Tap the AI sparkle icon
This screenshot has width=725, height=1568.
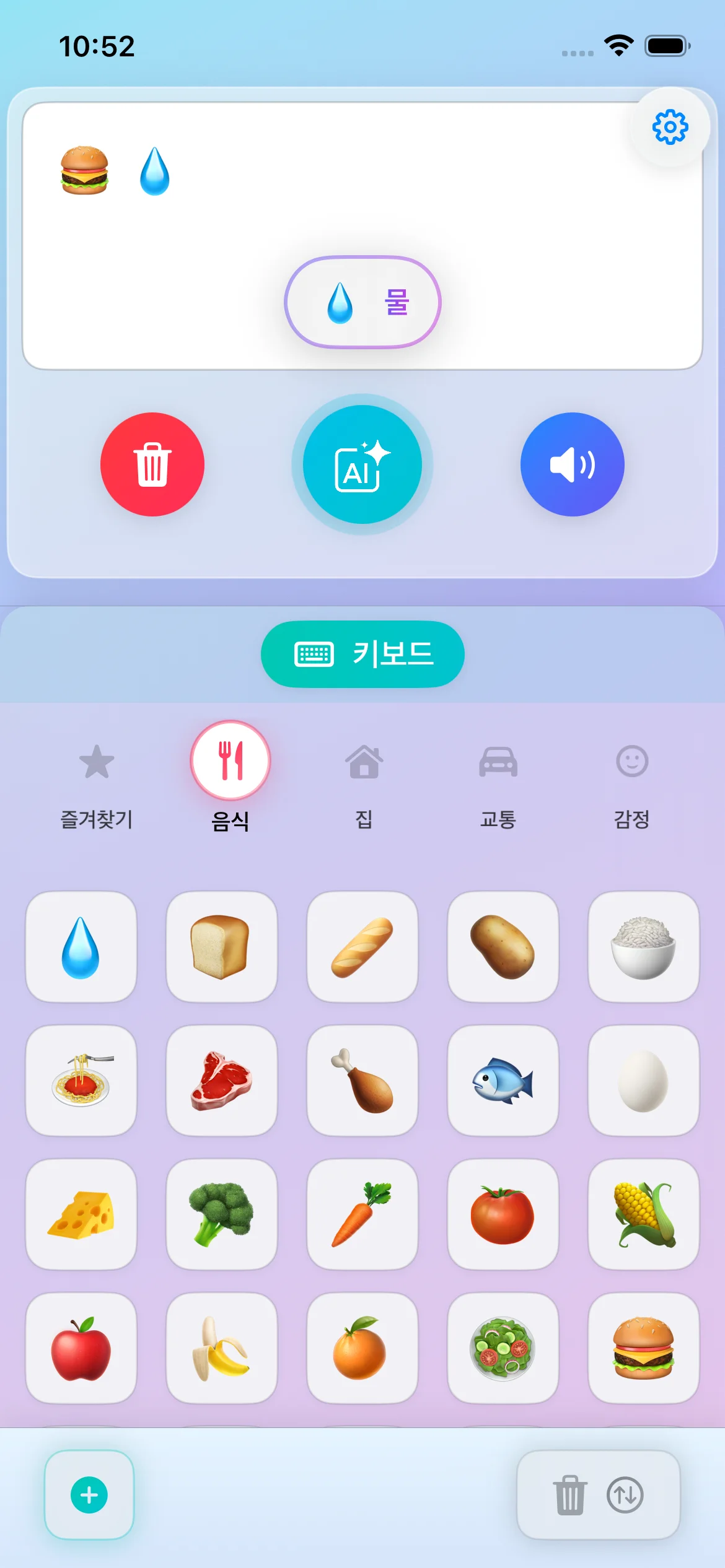point(362,465)
